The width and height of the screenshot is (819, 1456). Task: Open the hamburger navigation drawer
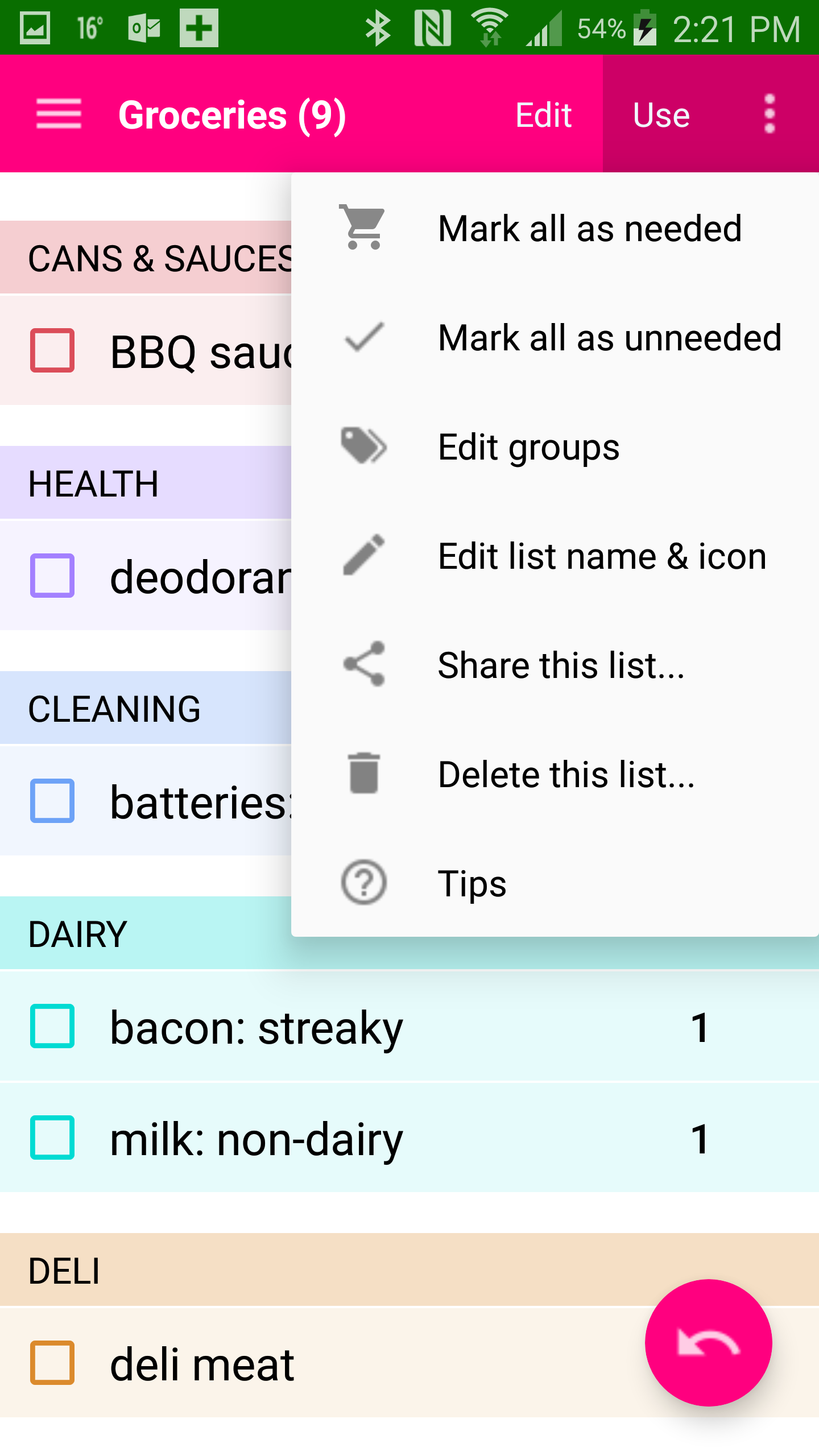tap(59, 114)
